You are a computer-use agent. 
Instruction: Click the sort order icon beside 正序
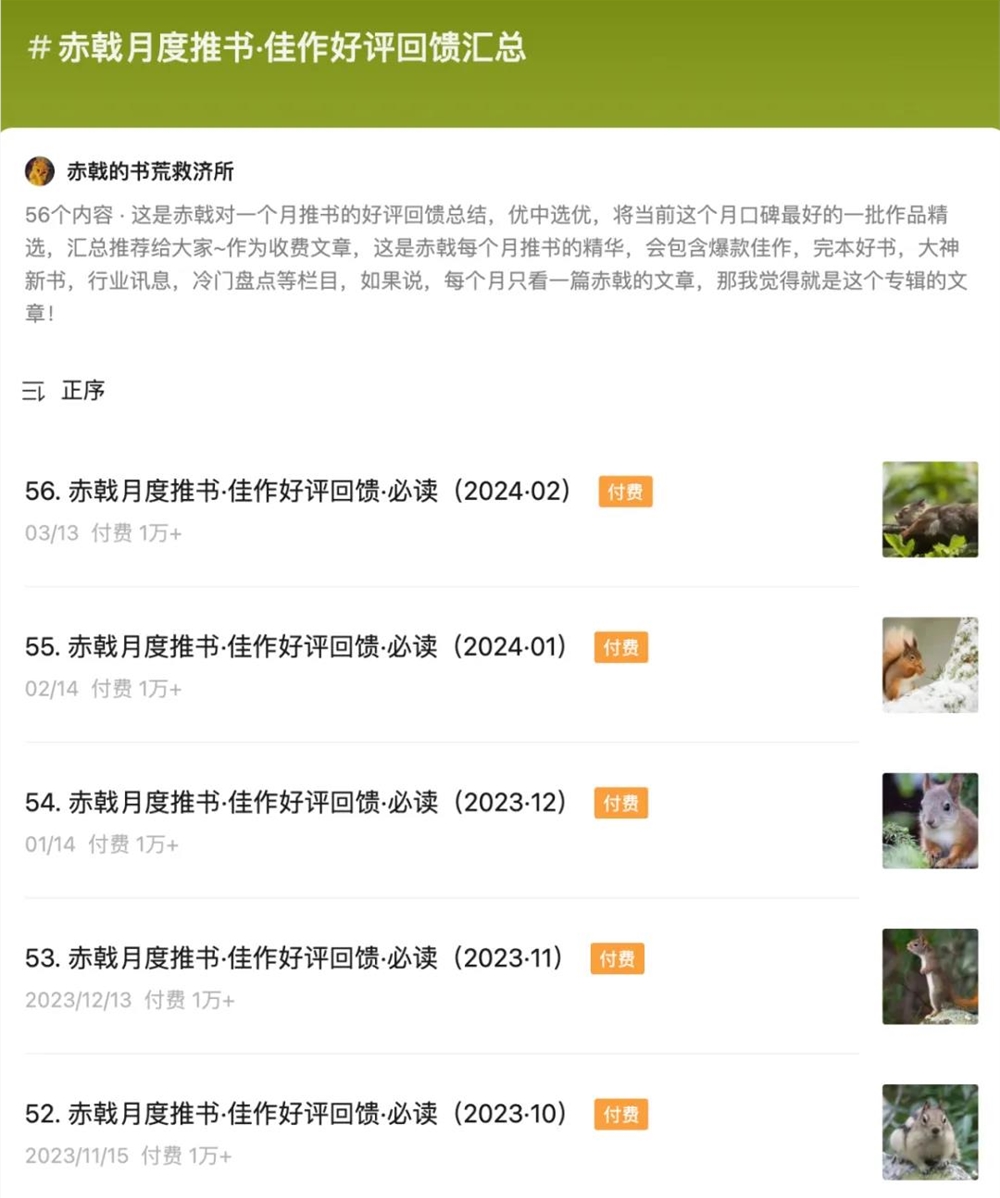point(31,391)
